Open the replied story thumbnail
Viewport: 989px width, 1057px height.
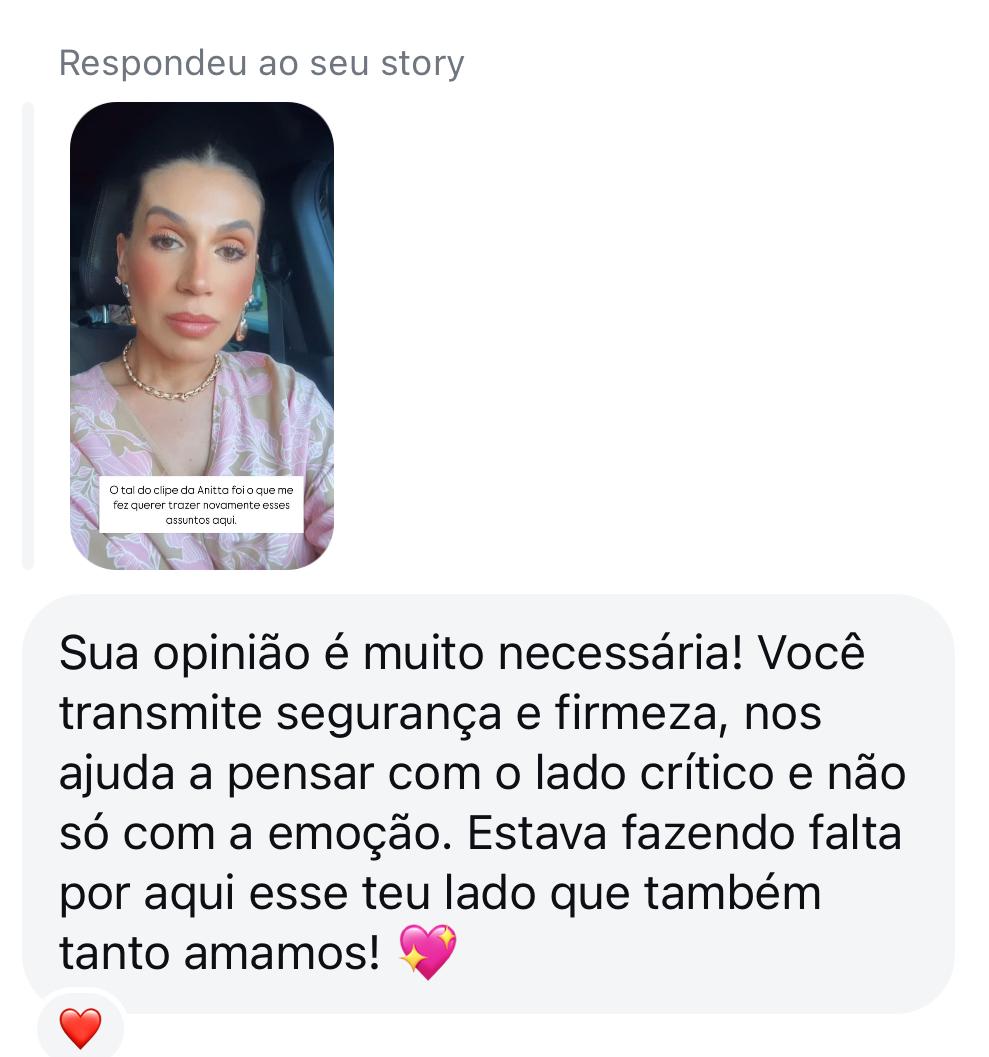201,336
